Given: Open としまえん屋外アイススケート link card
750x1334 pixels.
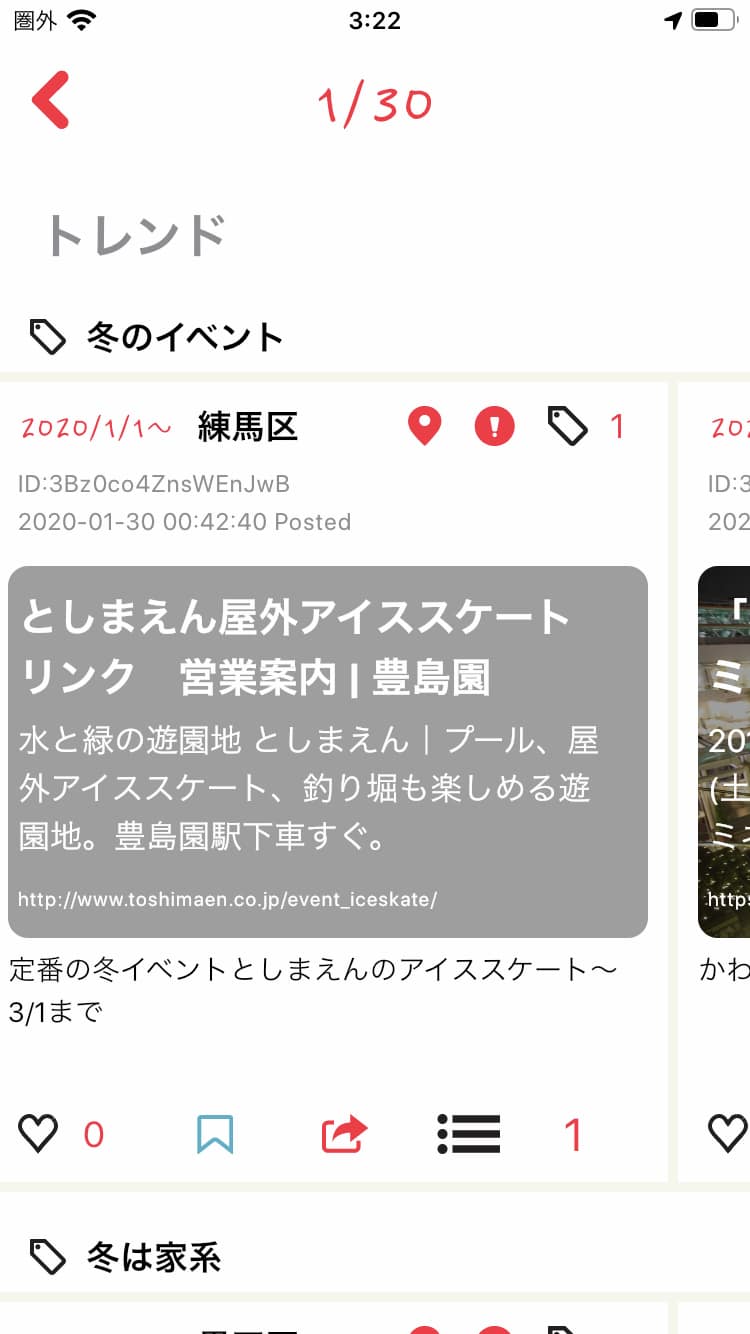Looking at the screenshot, I should pos(328,751).
